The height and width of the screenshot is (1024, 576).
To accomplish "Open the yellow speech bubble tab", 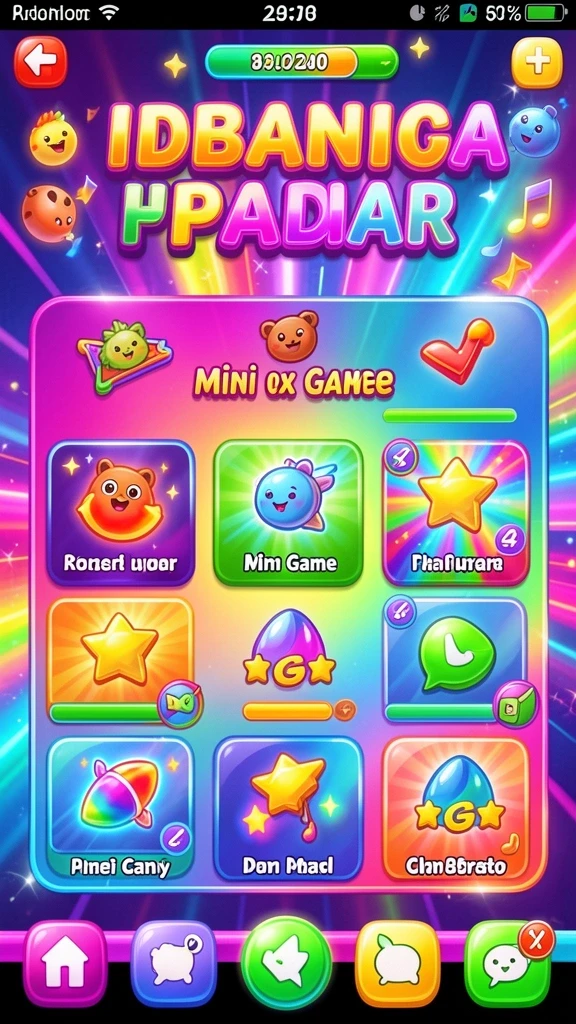I will point(397,964).
